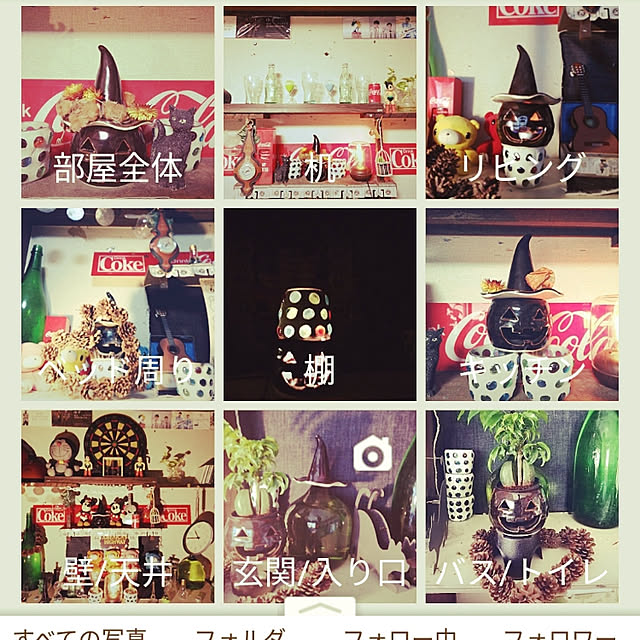This screenshot has height=640, width=640.
Task: Expand the bottom panel with the up chevron
Action: tap(320, 606)
